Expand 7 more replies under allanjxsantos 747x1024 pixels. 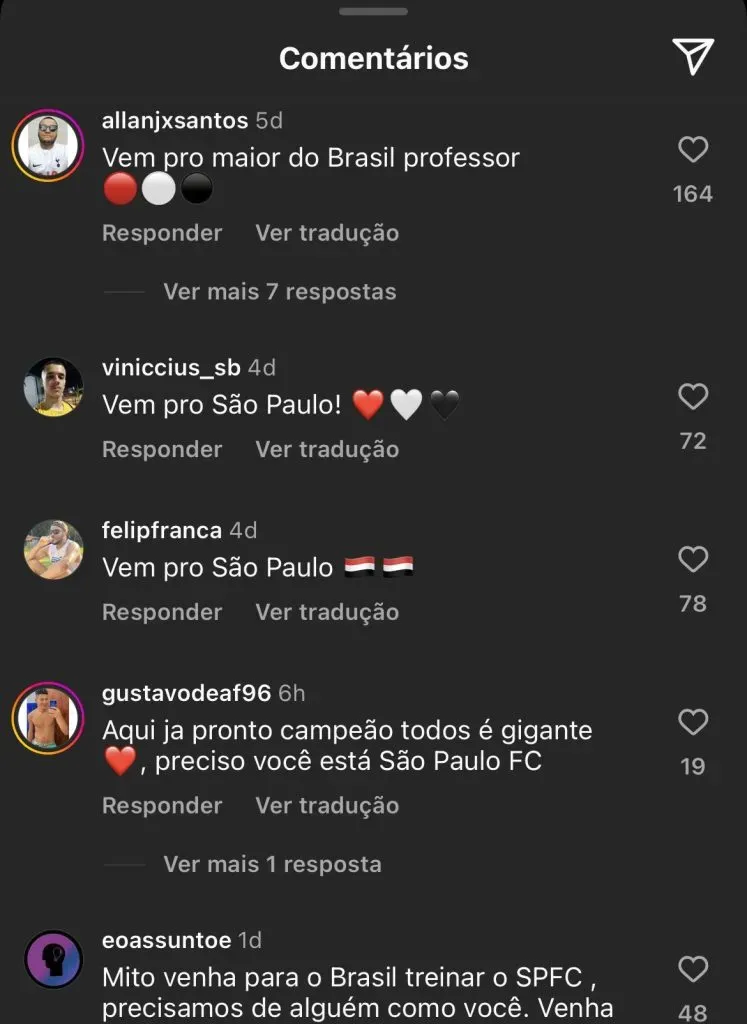(279, 292)
